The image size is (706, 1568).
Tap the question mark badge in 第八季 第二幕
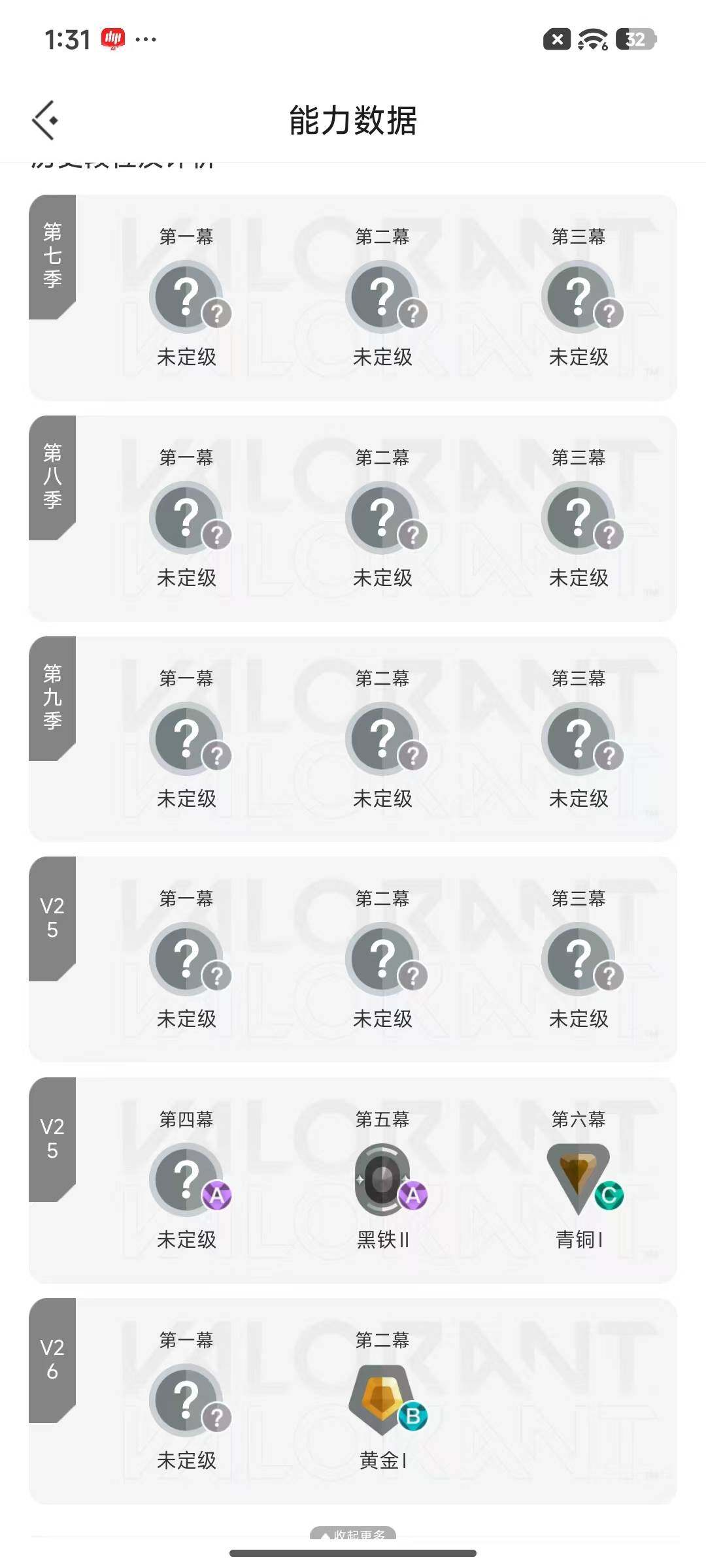[382, 517]
